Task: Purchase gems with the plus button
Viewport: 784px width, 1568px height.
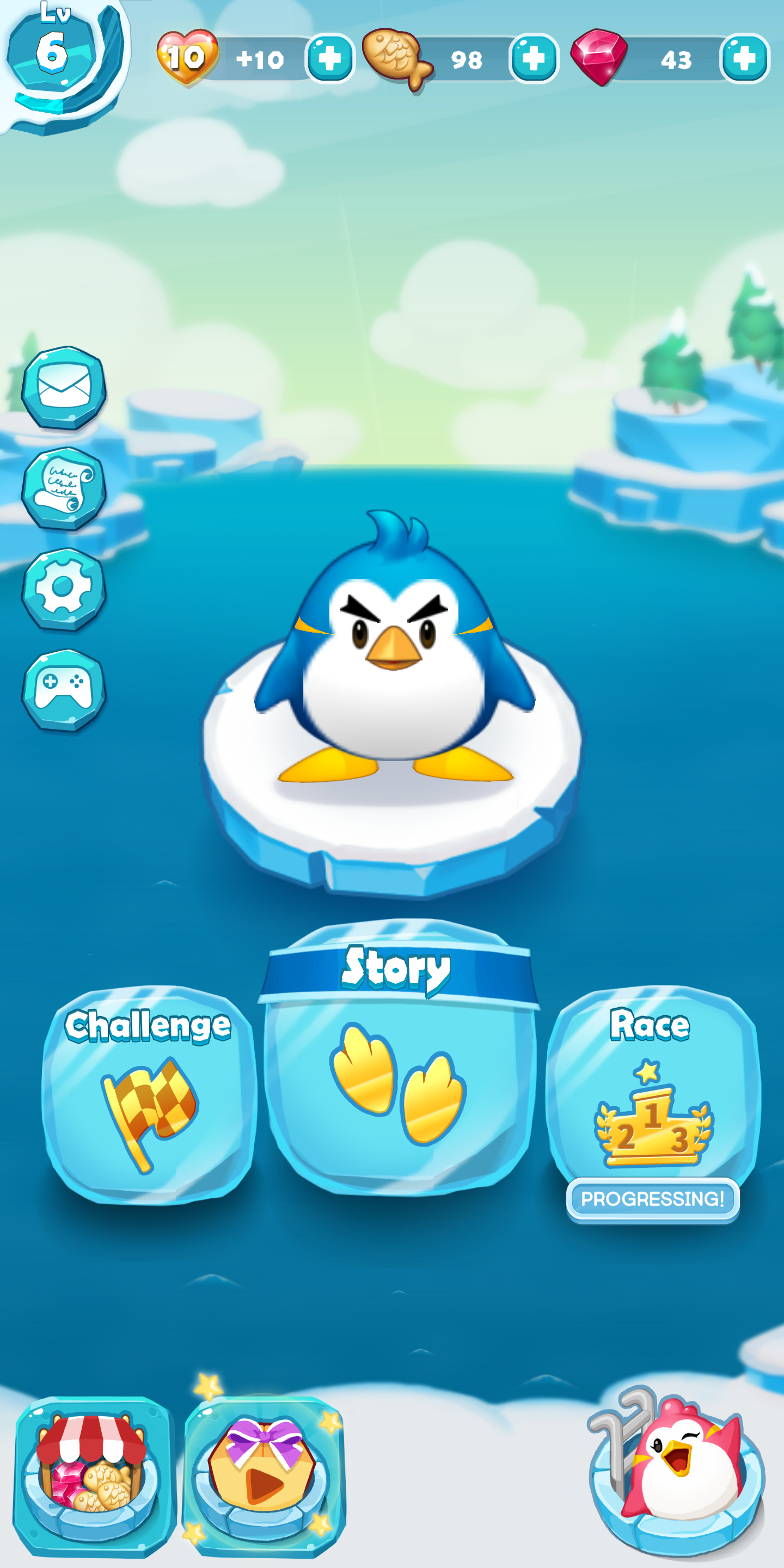Action: click(x=744, y=58)
